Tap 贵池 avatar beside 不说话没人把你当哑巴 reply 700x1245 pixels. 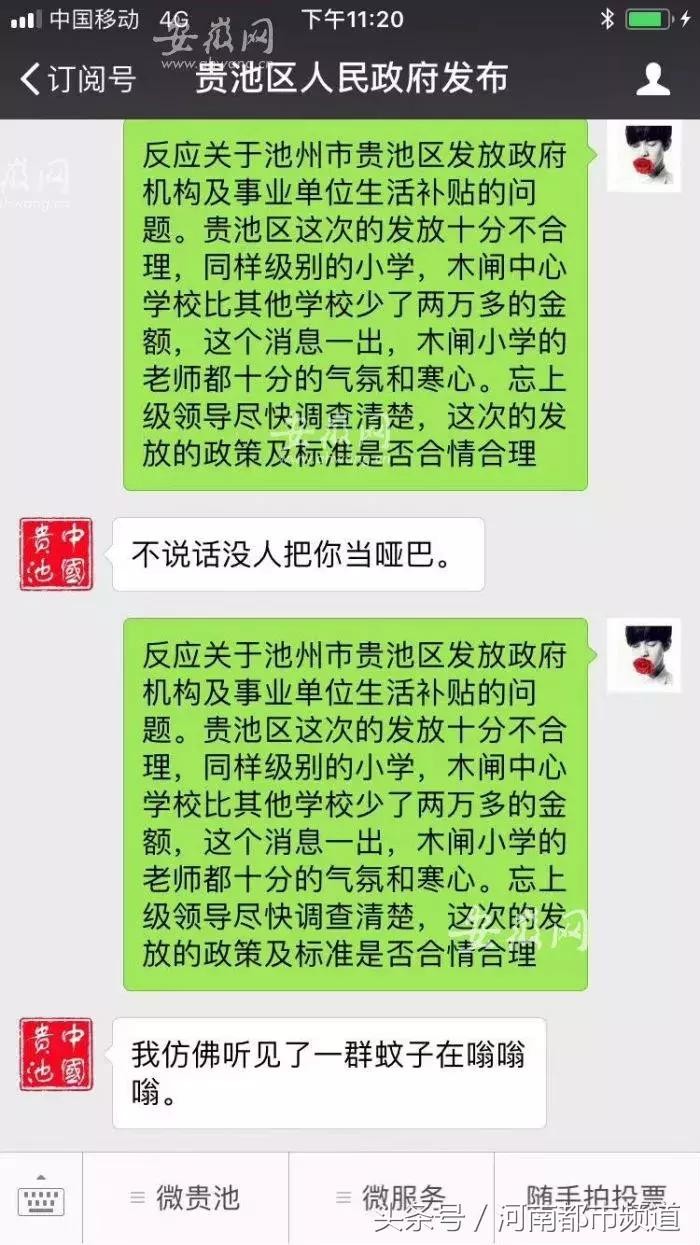point(56,554)
